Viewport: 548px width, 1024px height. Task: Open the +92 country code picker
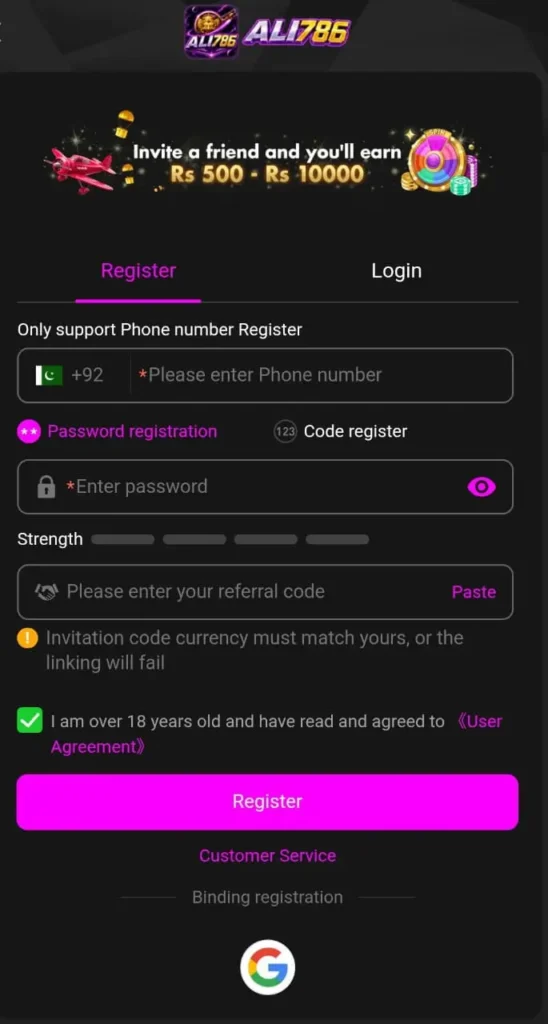(x=70, y=375)
